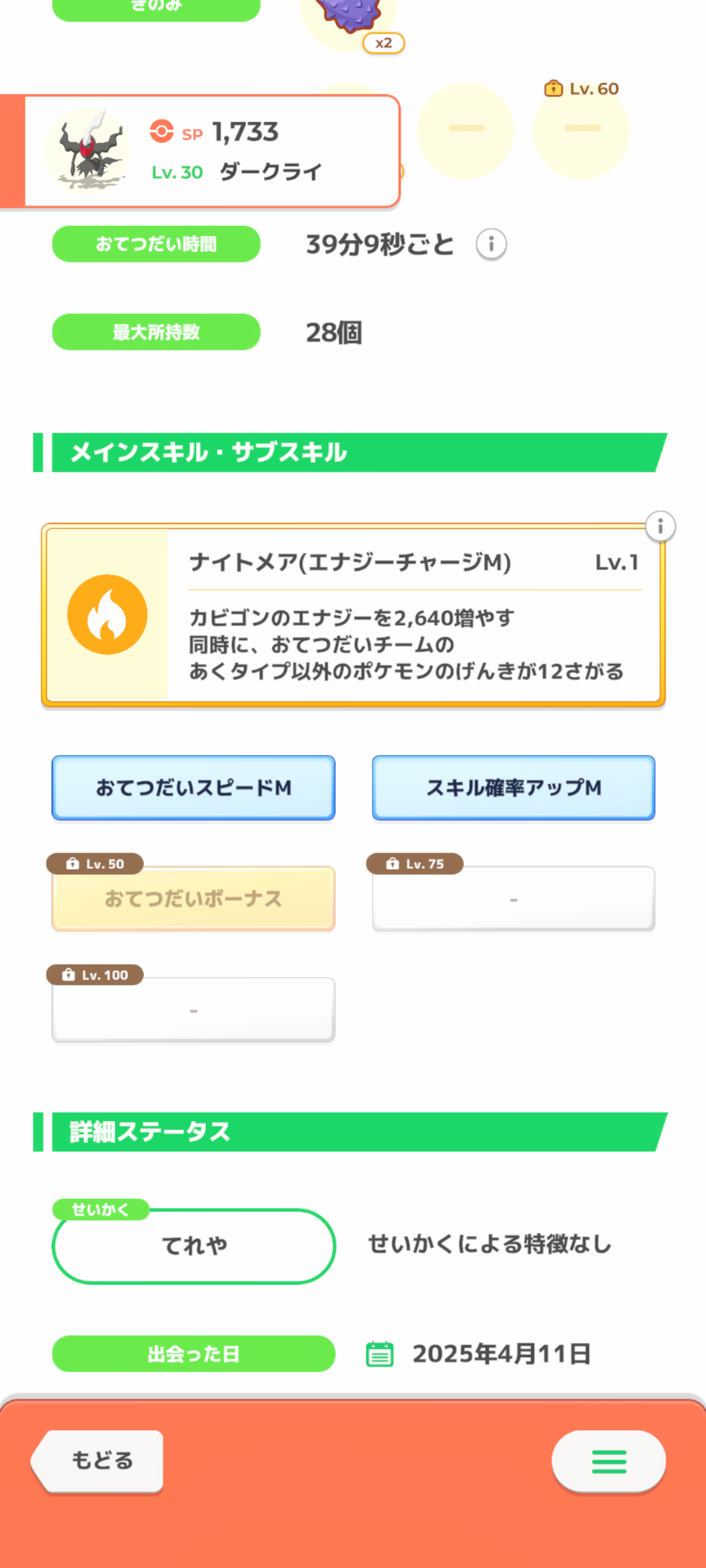Open info icon beside おてつだい時間
706x1568 pixels.
pos(491,244)
